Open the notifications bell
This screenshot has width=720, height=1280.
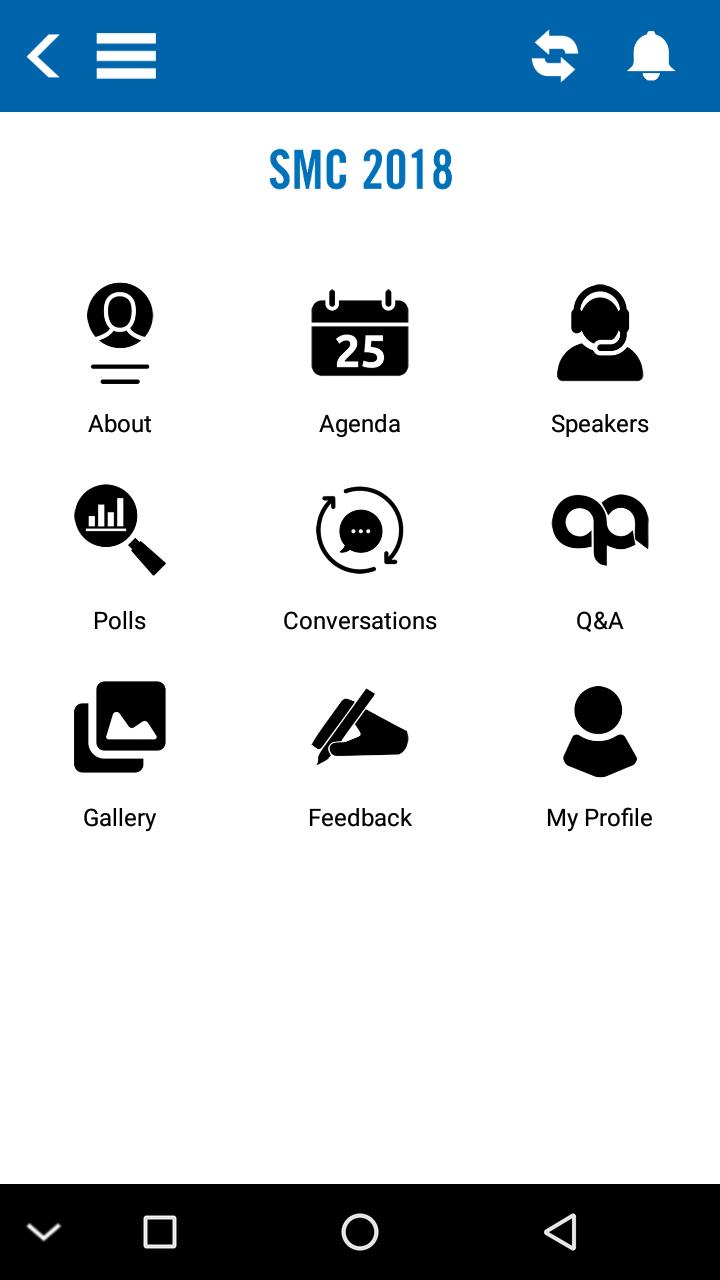pyautogui.click(x=651, y=56)
